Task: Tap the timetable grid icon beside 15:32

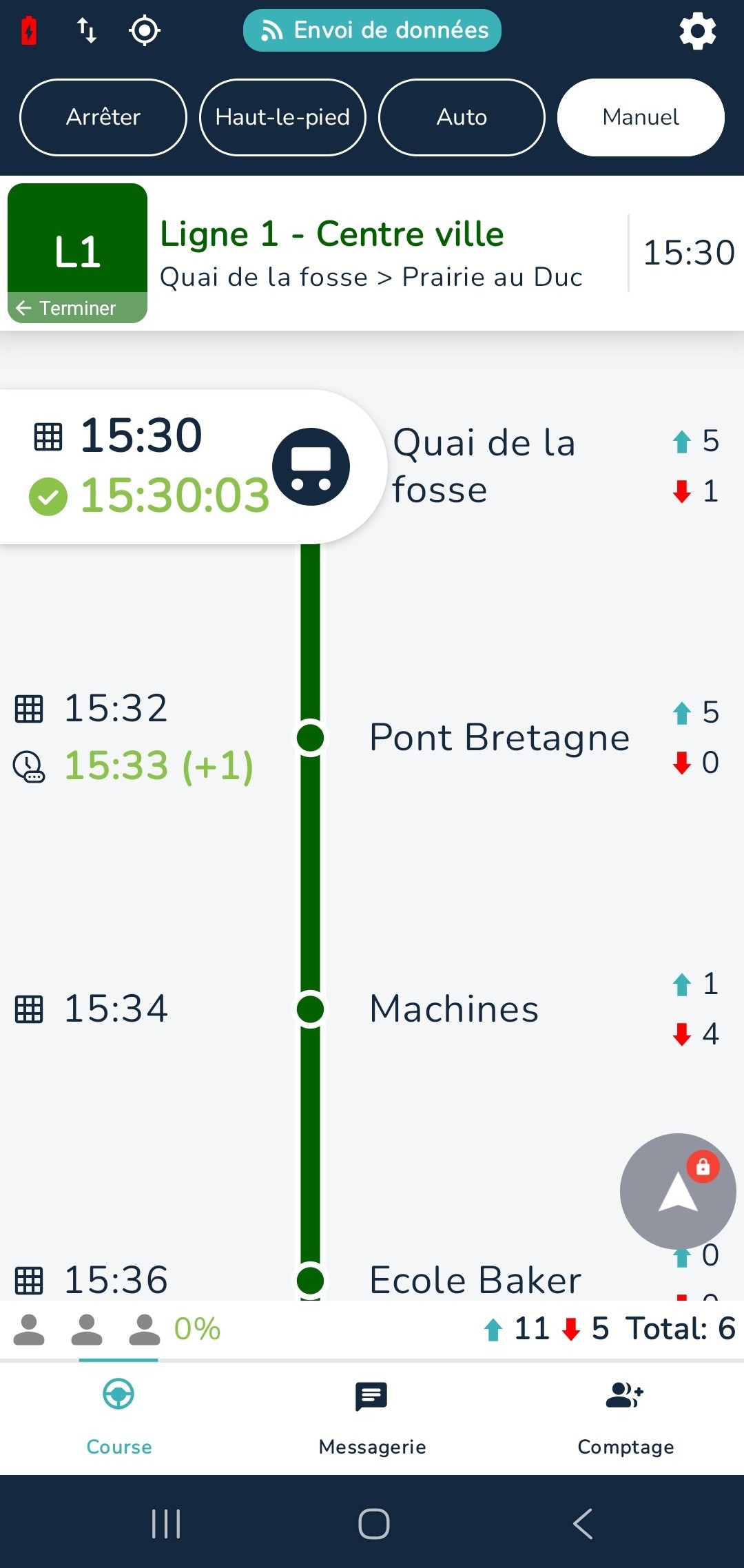Action: tap(30, 708)
